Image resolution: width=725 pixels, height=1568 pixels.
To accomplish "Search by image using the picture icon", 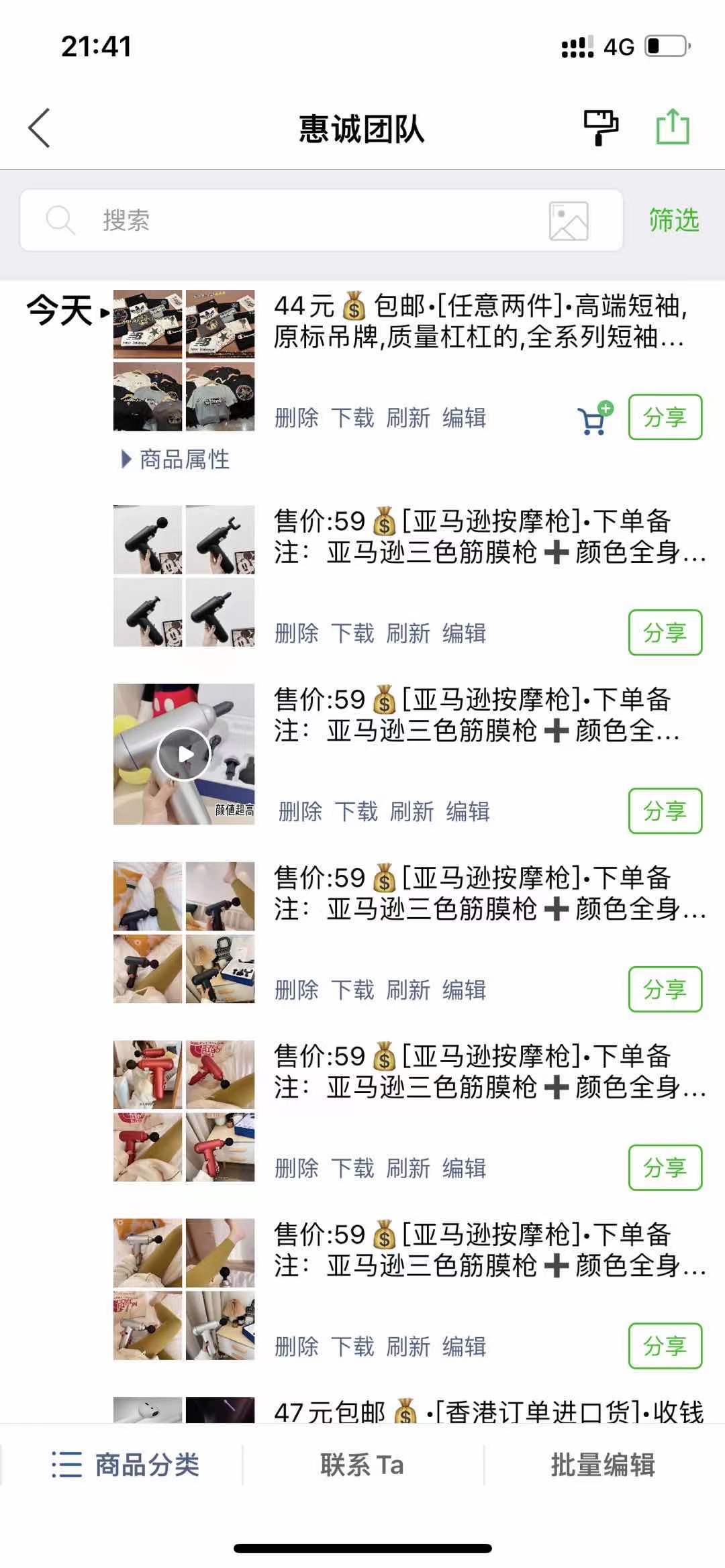I will click(x=569, y=221).
